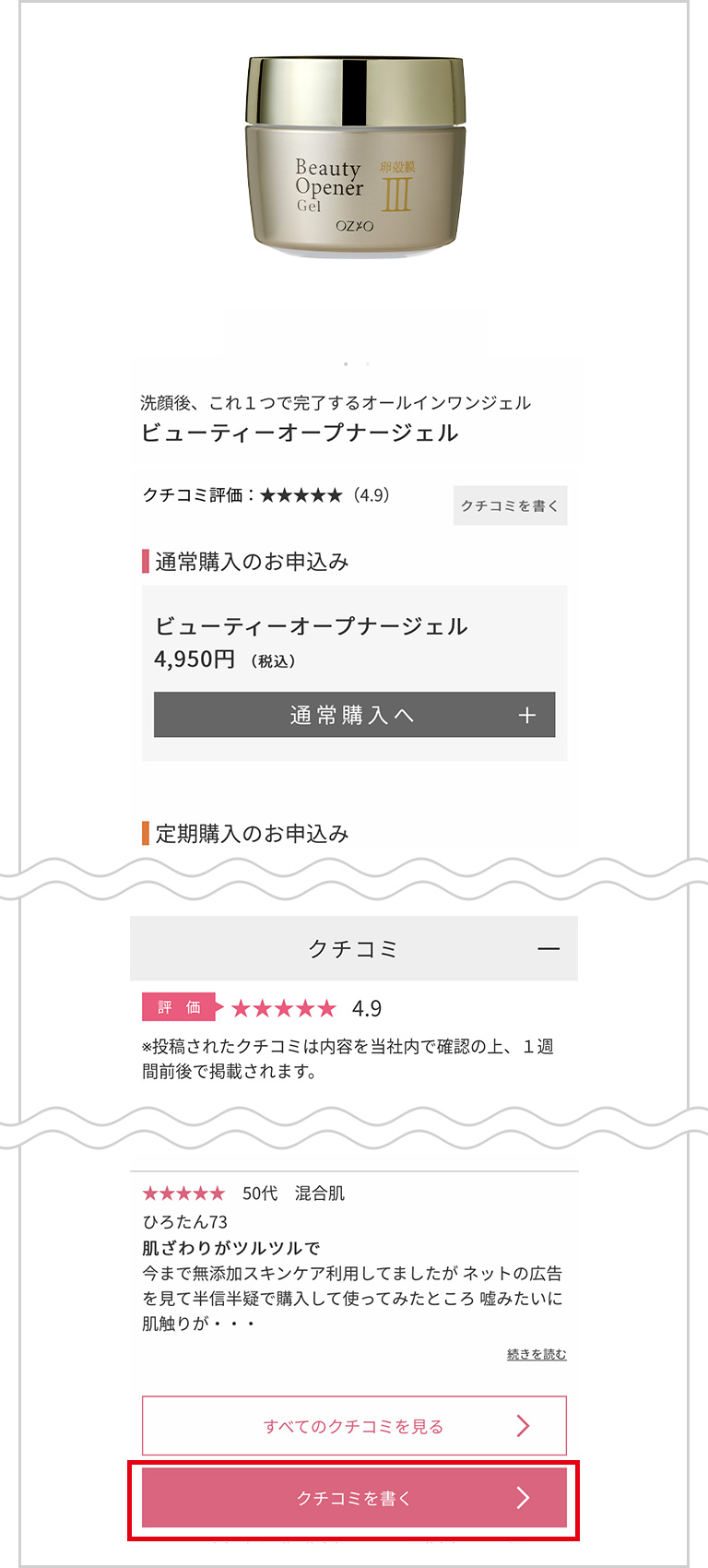This screenshot has height=1568, width=708.
Task: Select the left carousel dot under the photo
Action: (347, 363)
